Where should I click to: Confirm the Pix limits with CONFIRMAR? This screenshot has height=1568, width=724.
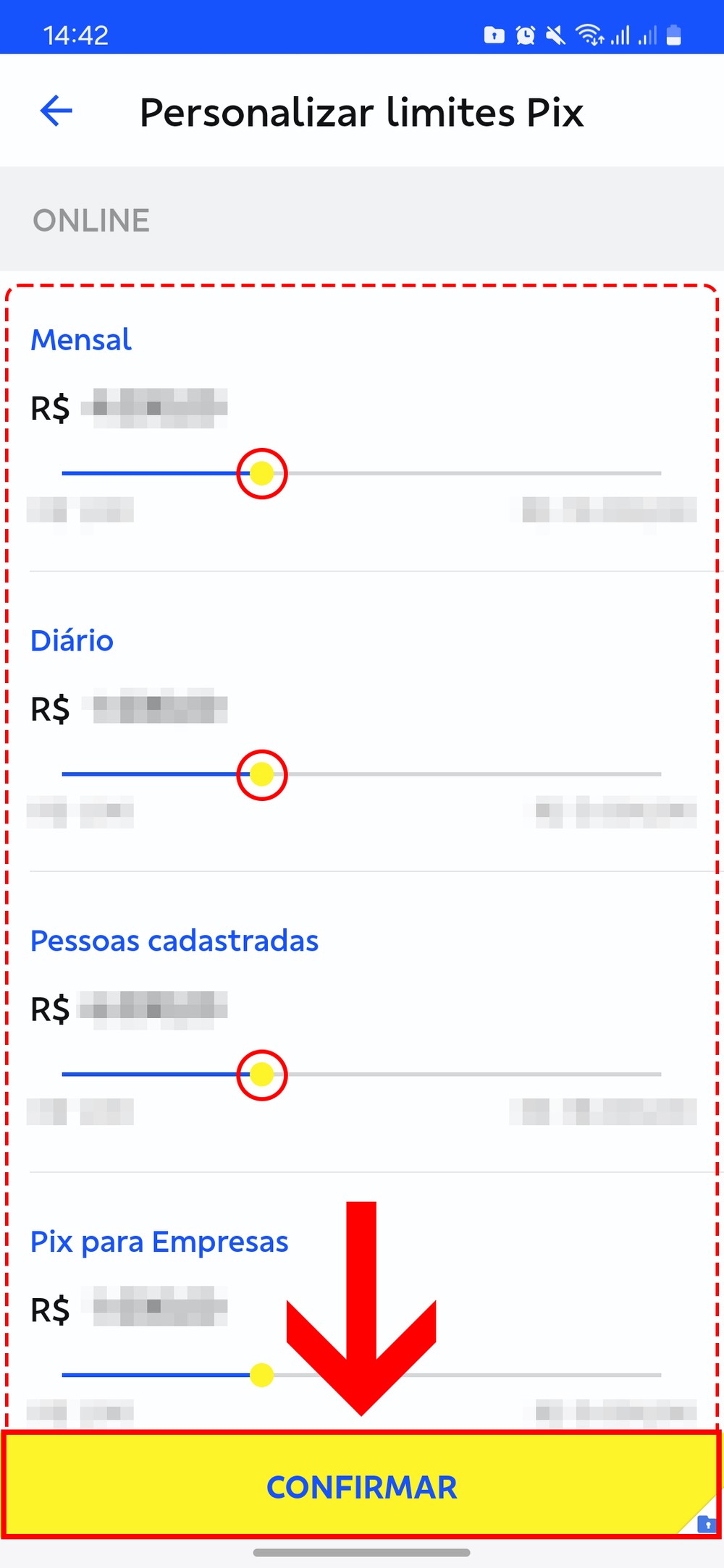click(x=361, y=1488)
